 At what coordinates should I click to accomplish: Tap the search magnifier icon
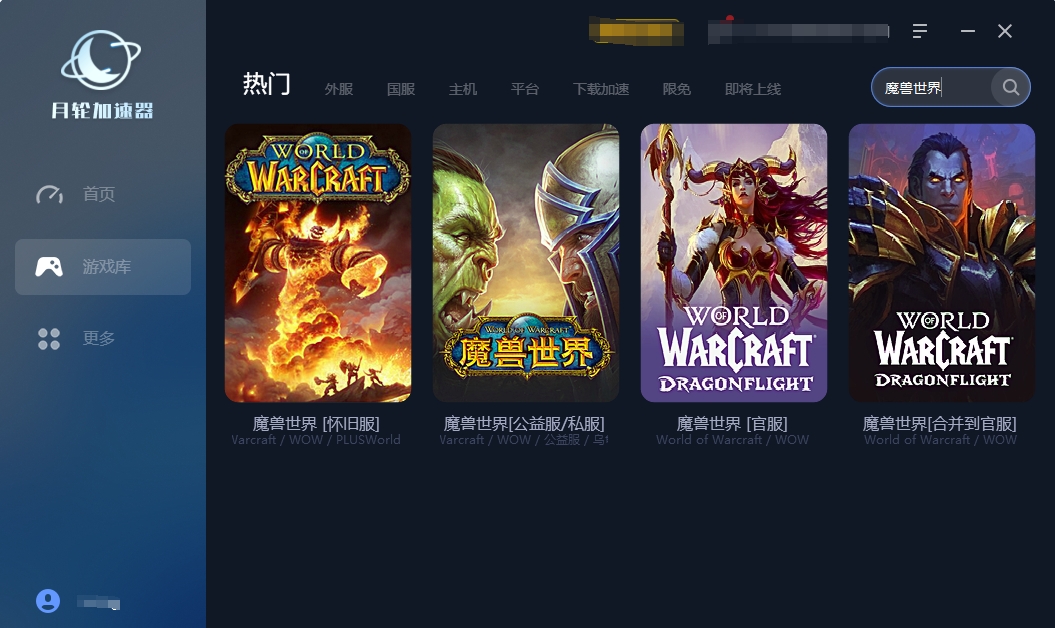coord(1010,88)
